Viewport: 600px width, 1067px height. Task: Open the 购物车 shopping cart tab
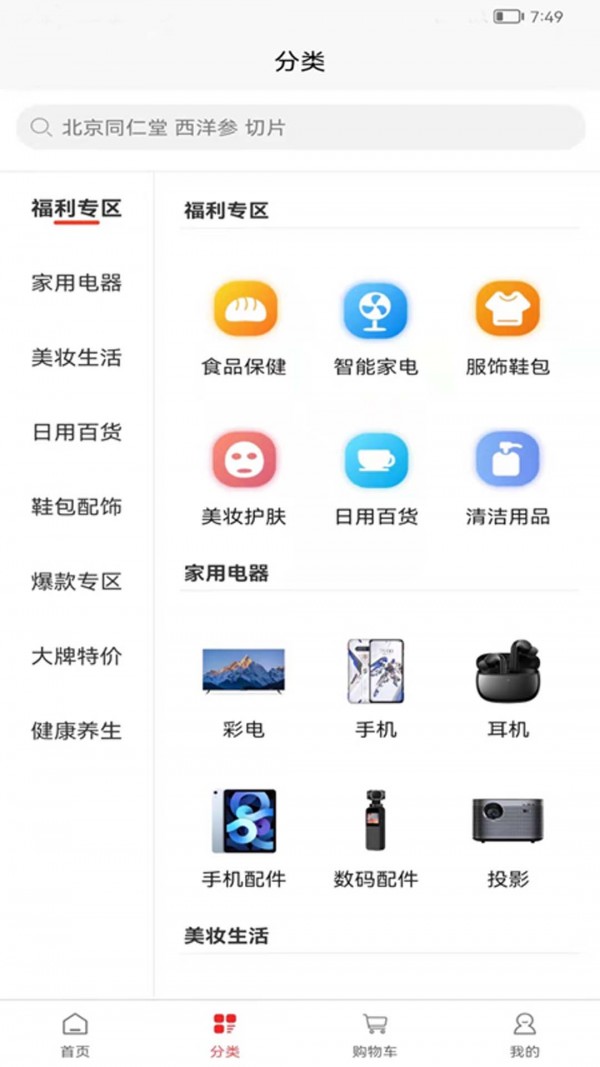(x=375, y=1034)
